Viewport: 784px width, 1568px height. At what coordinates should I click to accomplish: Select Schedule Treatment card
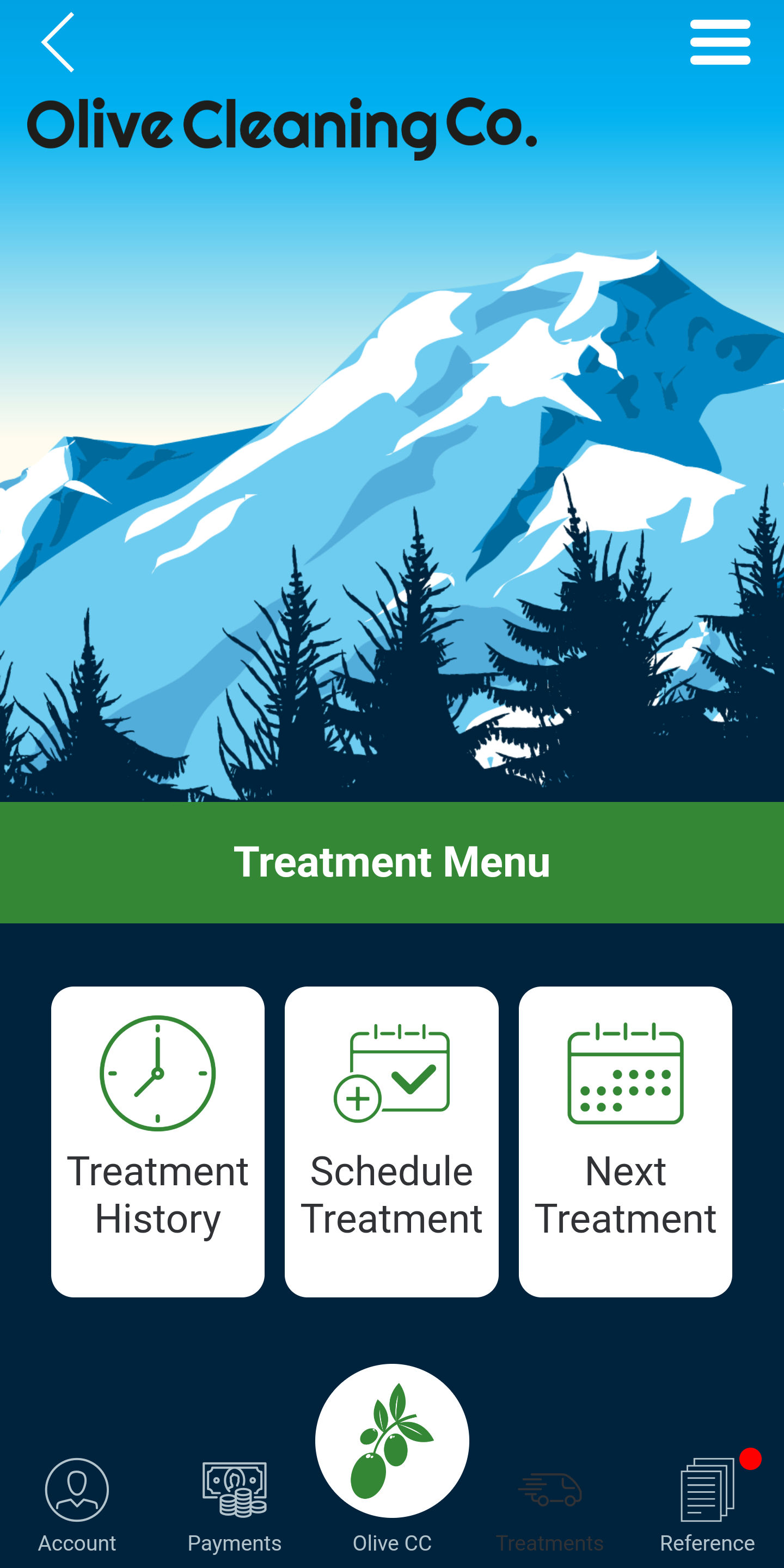pyautogui.click(x=391, y=1141)
